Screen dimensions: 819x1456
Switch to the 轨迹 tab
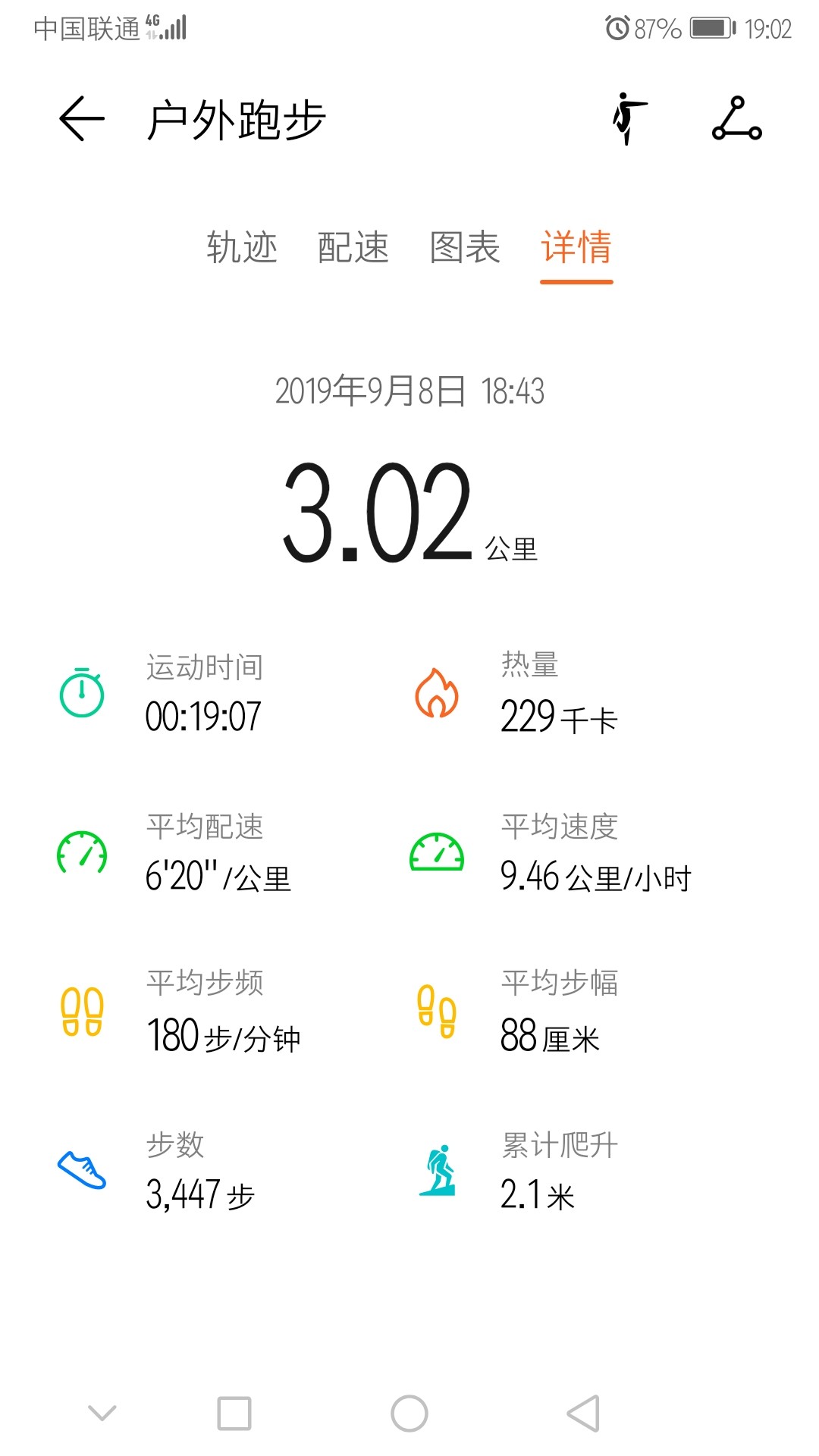coord(242,247)
